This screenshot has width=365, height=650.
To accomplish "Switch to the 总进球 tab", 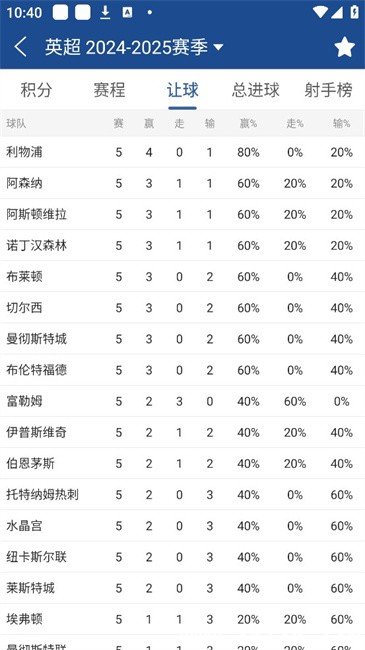I will pyautogui.click(x=256, y=90).
